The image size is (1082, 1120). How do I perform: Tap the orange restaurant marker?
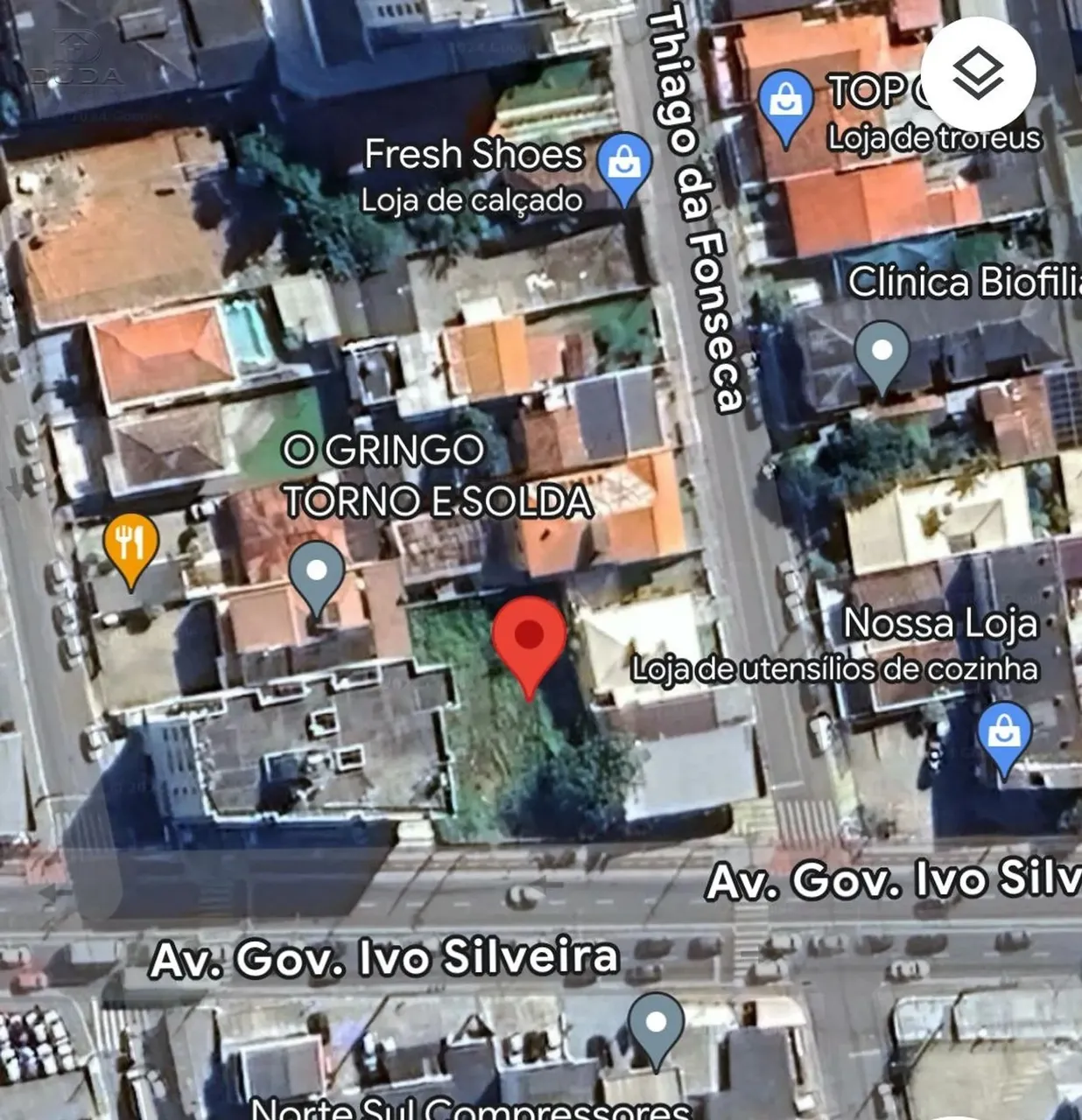tap(130, 545)
